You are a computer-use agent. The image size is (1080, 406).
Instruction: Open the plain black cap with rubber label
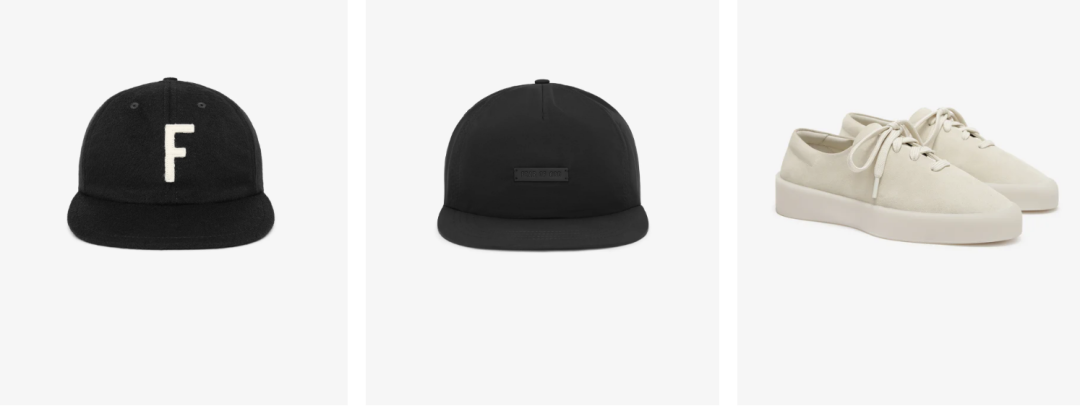click(x=542, y=170)
